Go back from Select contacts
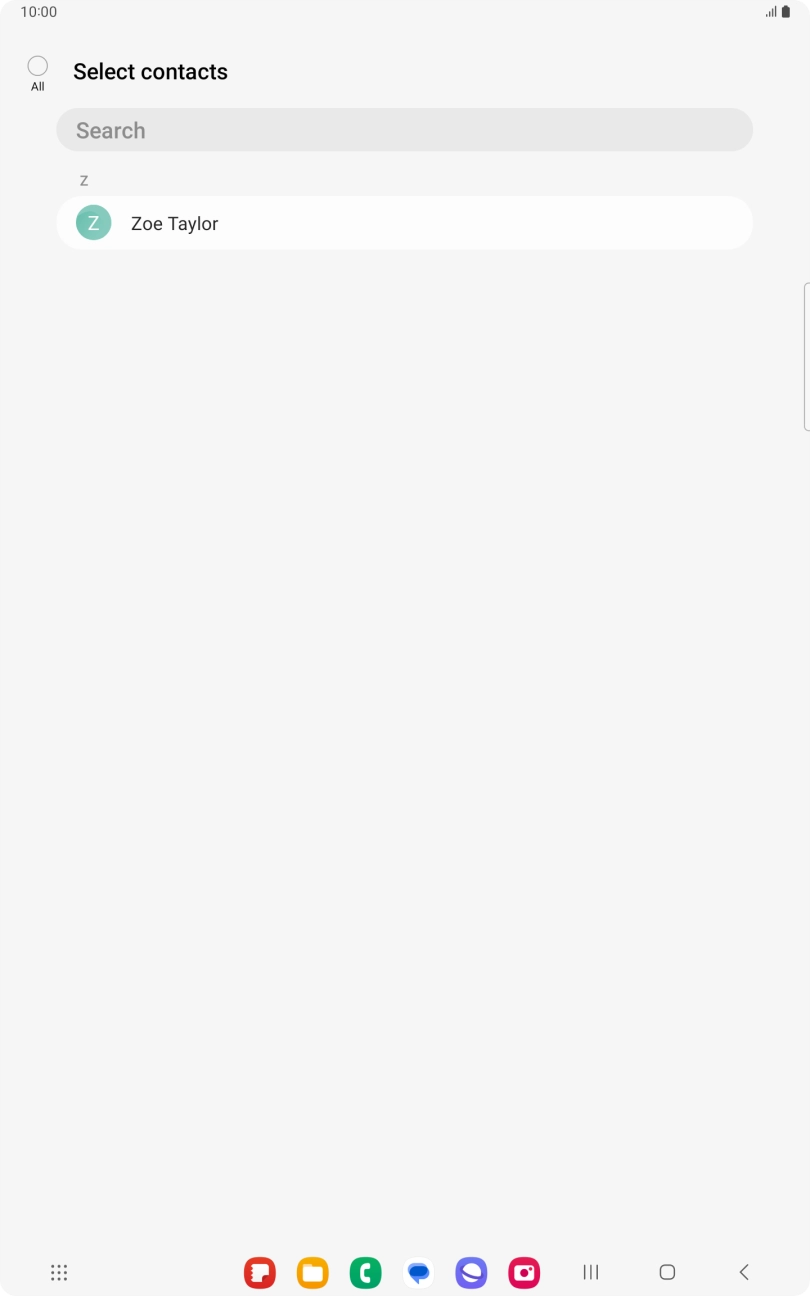 tap(743, 1272)
